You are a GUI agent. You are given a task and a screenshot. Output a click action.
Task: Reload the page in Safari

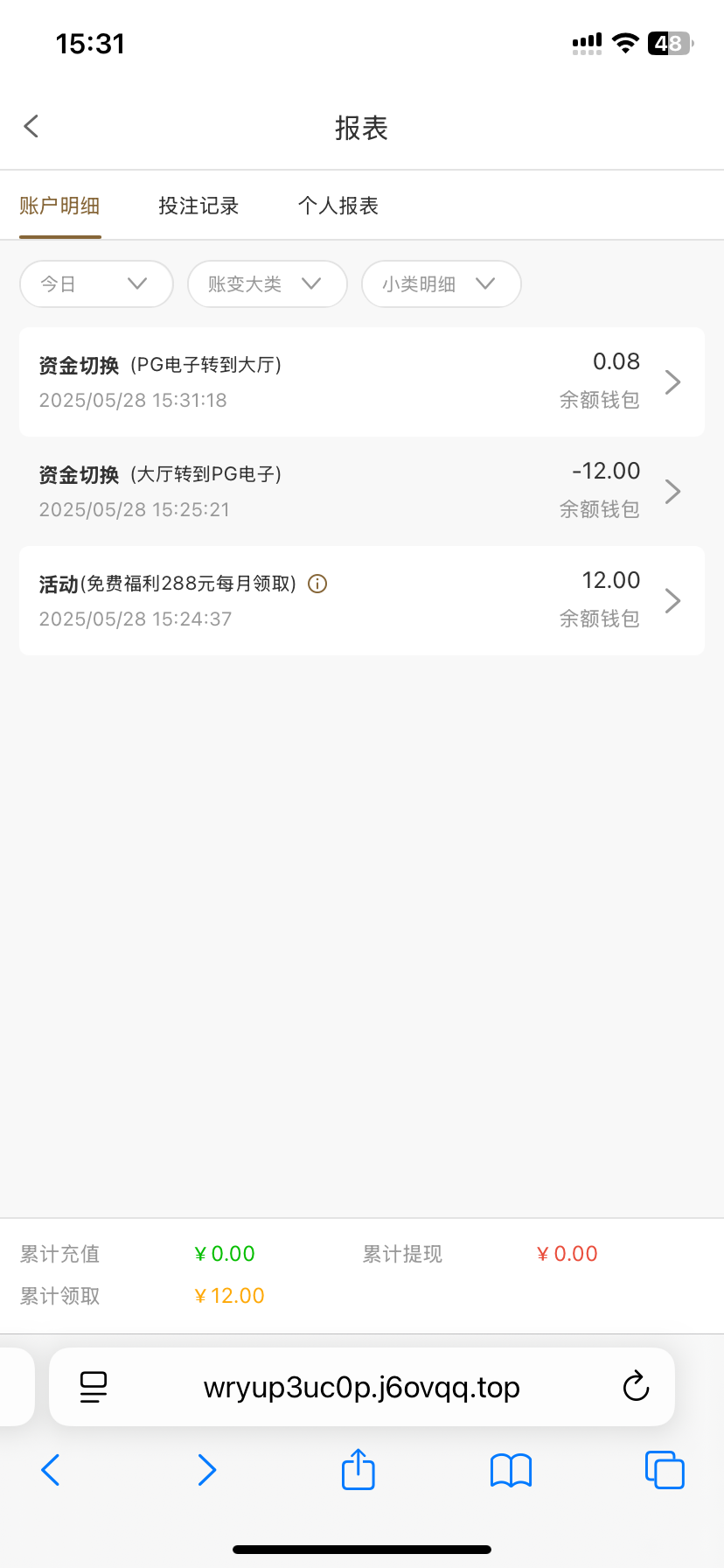click(x=636, y=1387)
